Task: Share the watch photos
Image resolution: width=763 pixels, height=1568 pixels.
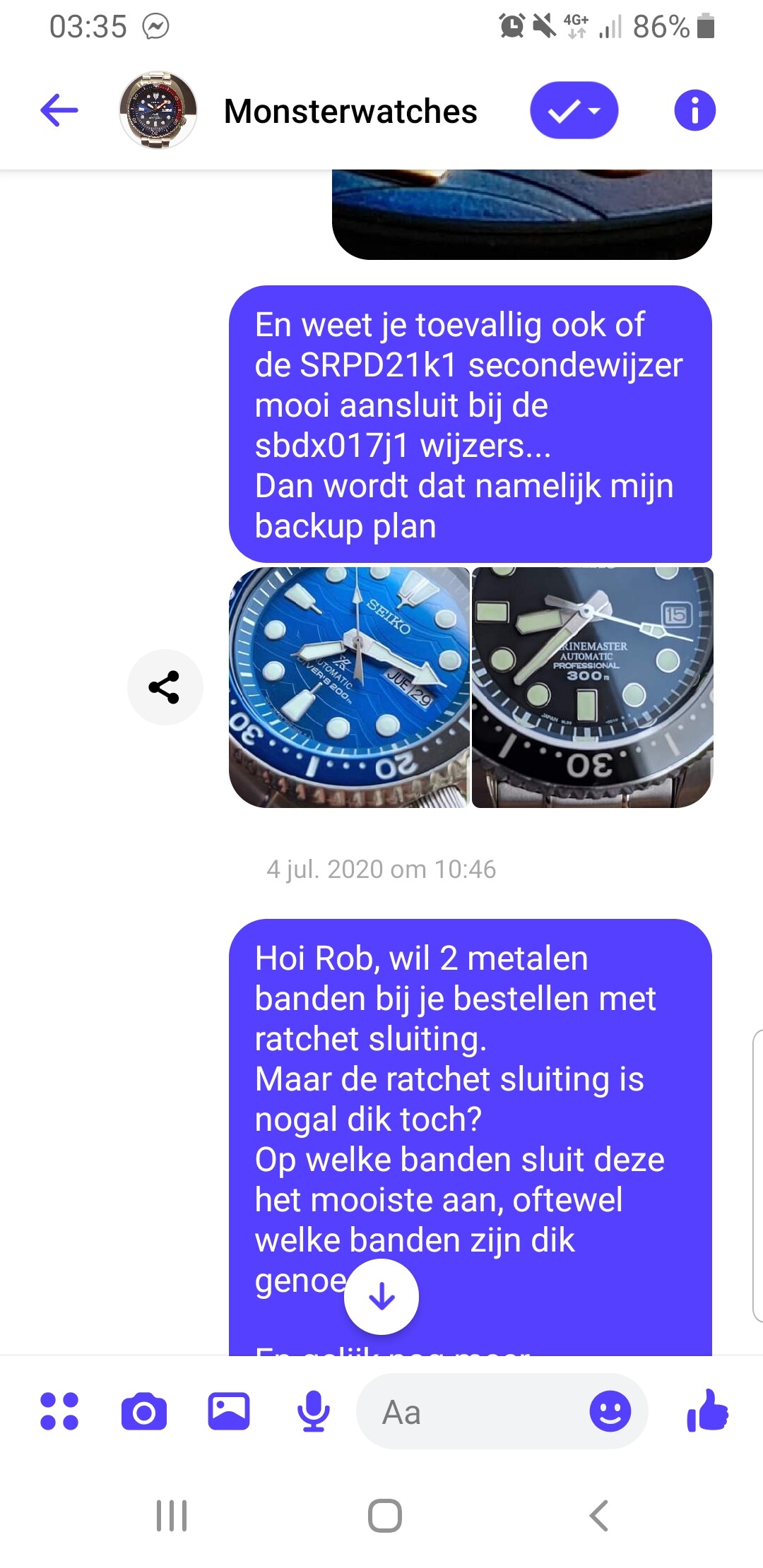Action: [165, 687]
